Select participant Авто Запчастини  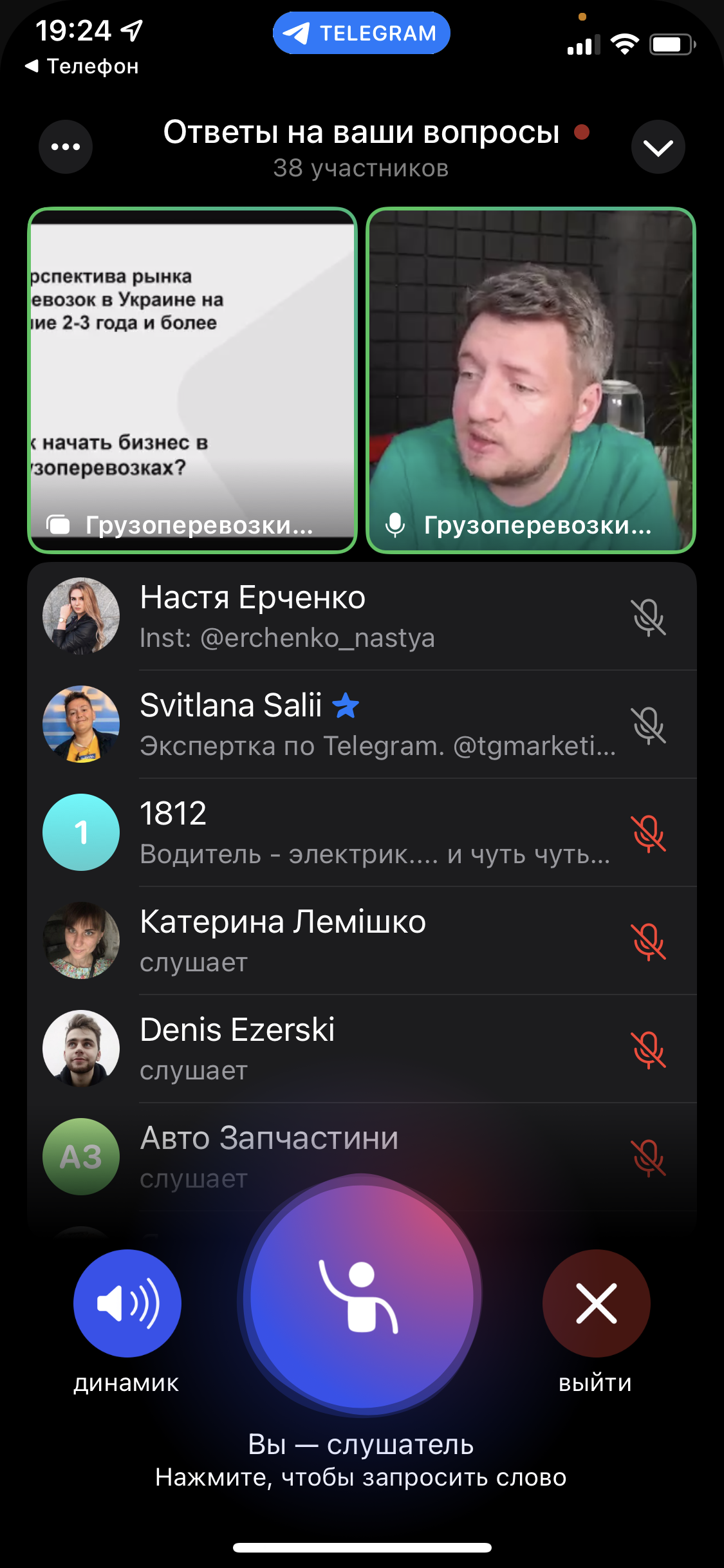click(x=360, y=1156)
